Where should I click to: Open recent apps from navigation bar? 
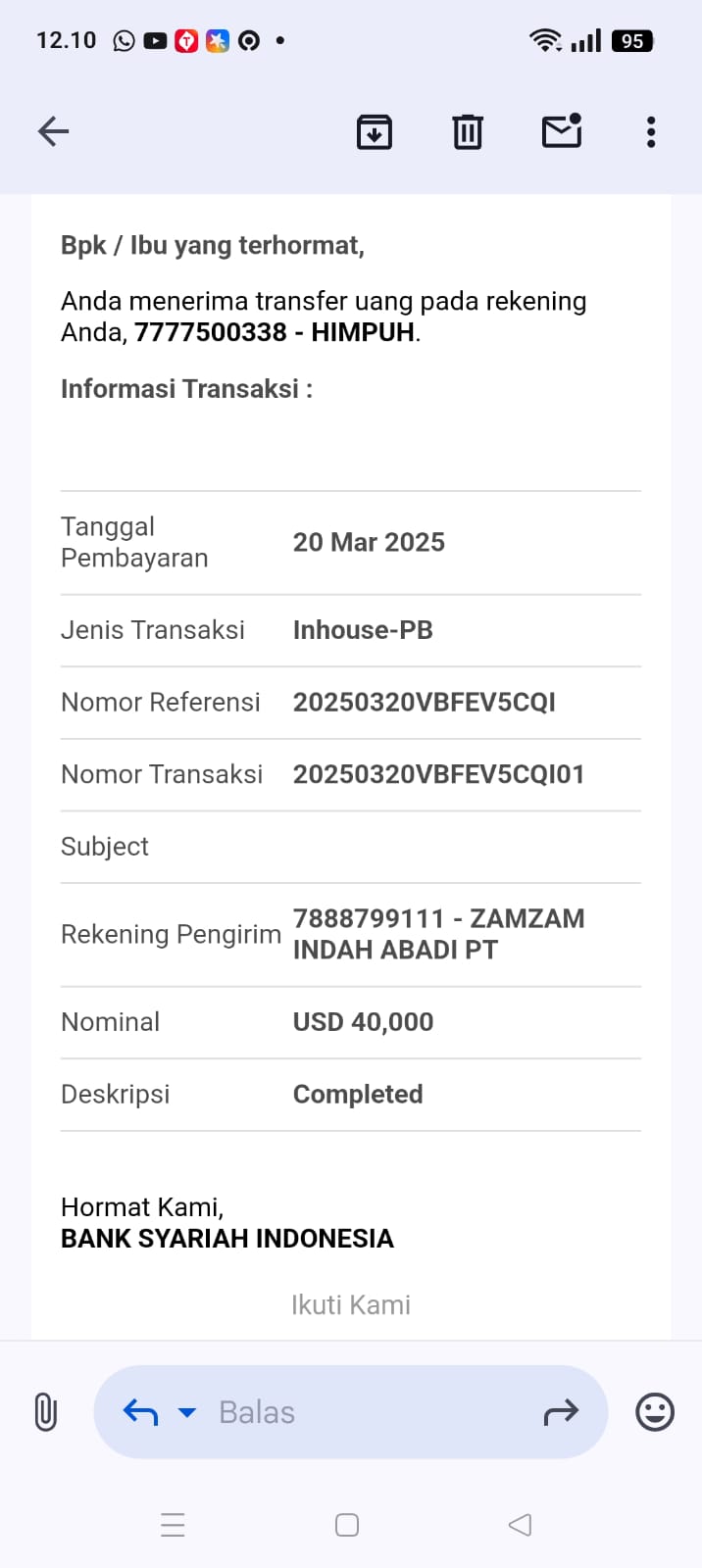tap(173, 1525)
